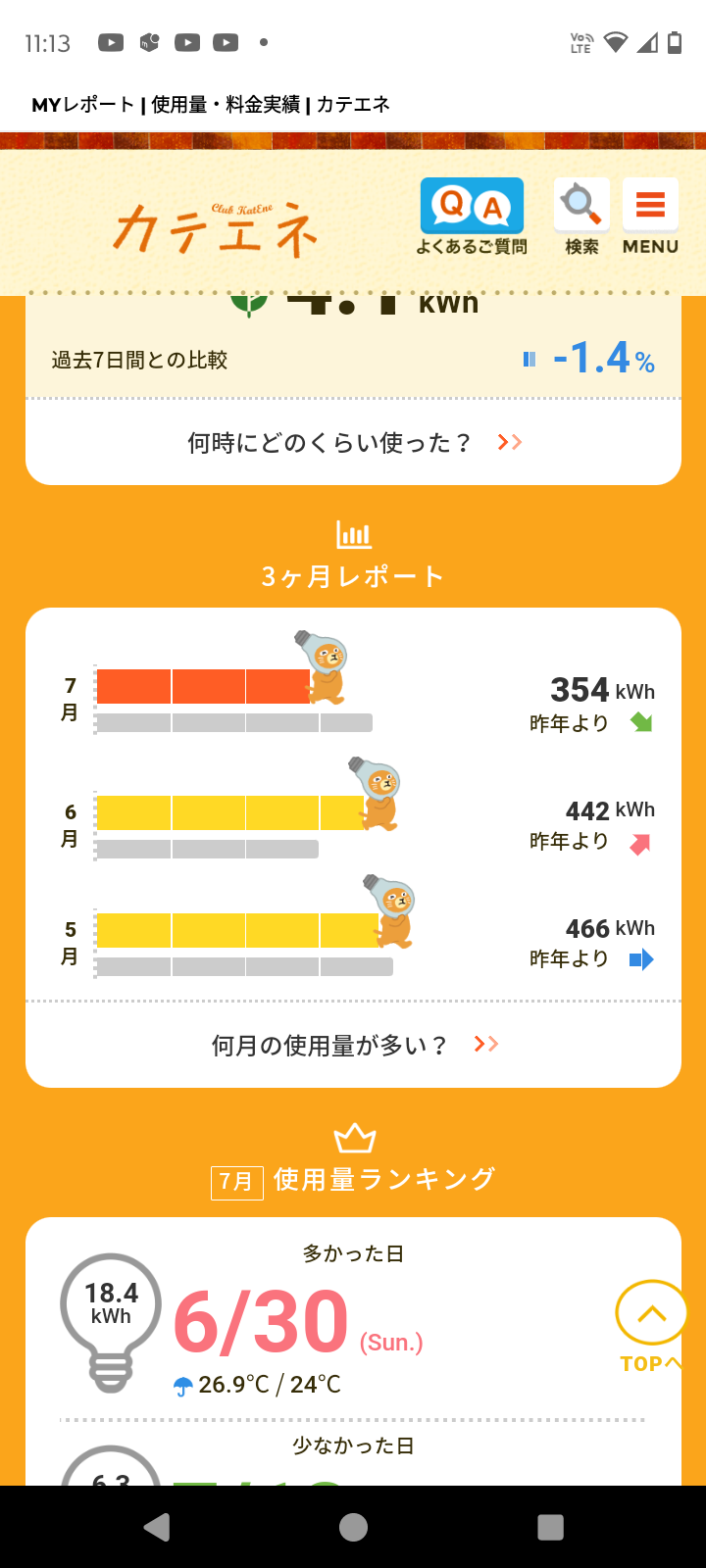Go back using system back button
This screenshot has width=706, height=1568.
[157, 1527]
